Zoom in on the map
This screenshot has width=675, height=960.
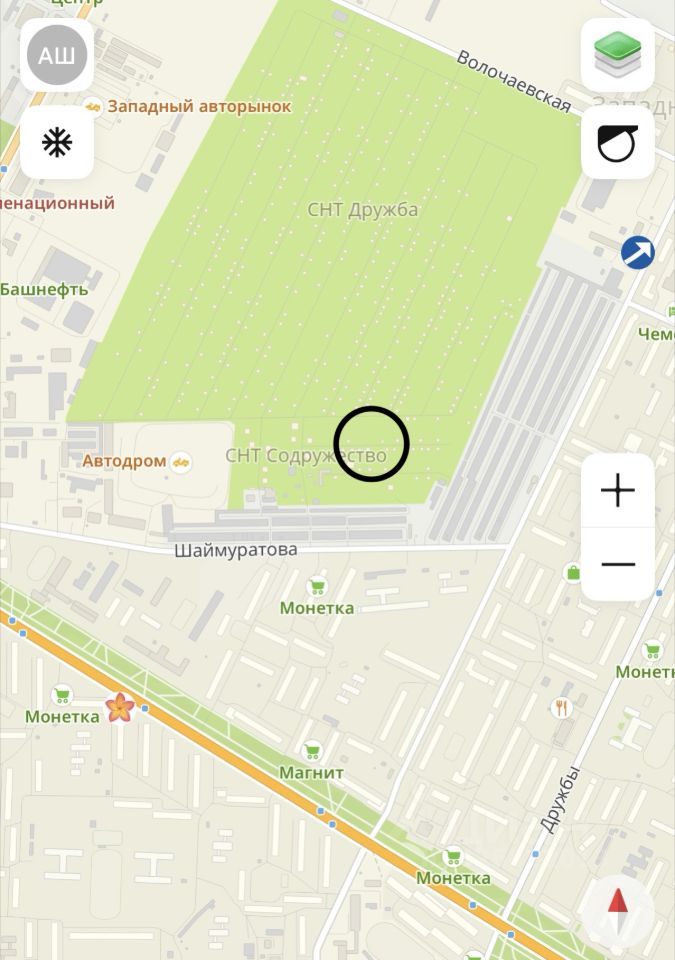coord(618,490)
